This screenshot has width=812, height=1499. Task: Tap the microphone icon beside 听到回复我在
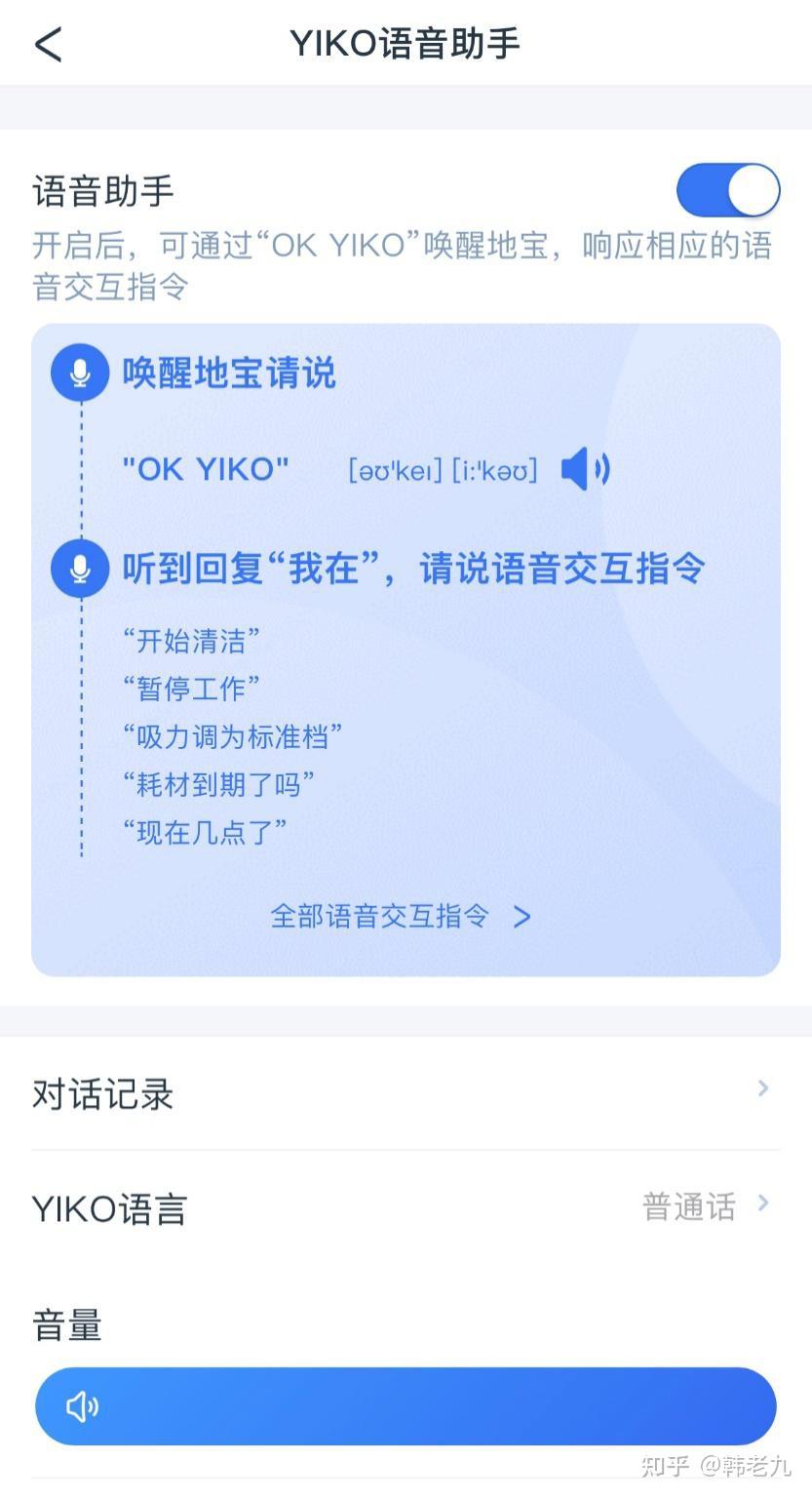(79, 569)
